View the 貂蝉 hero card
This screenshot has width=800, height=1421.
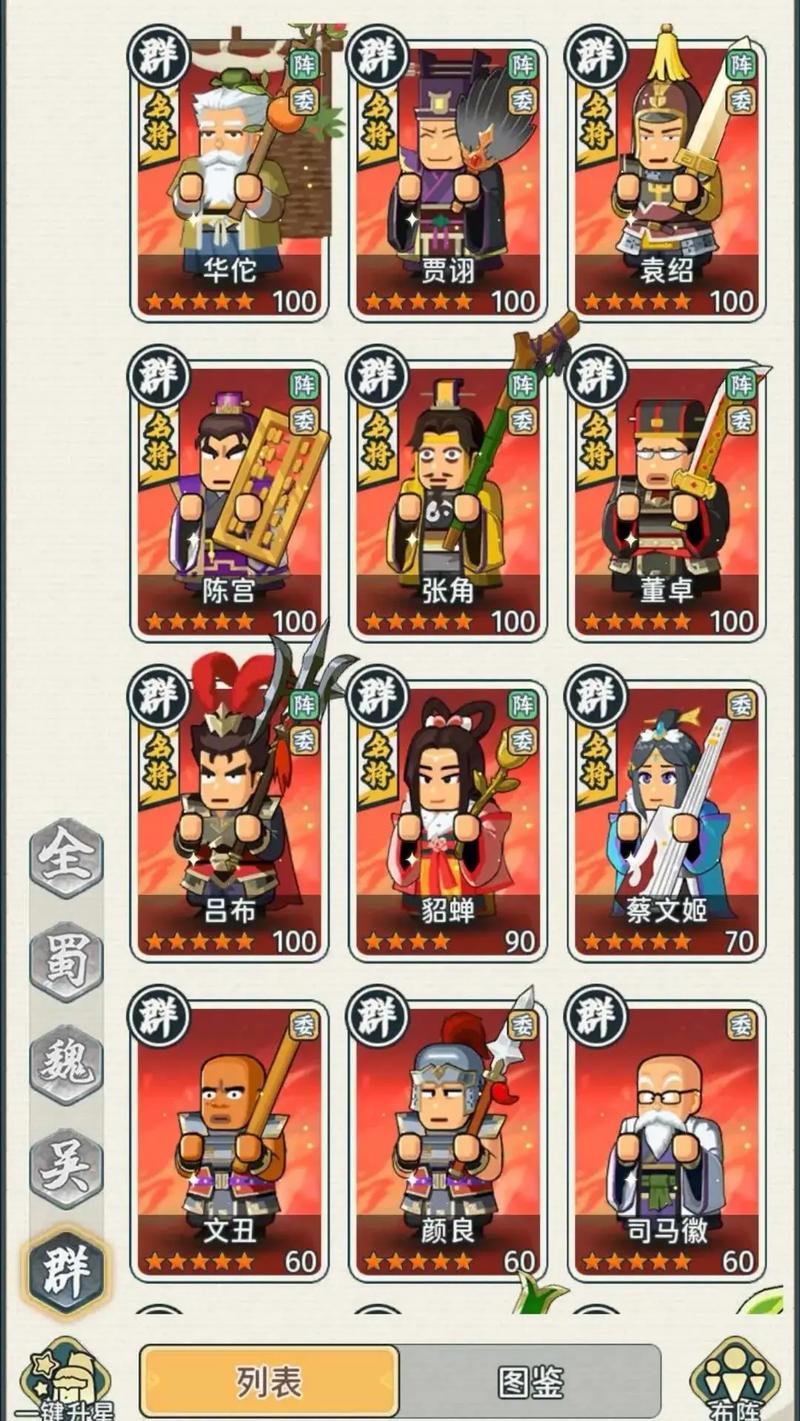click(x=448, y=820)
